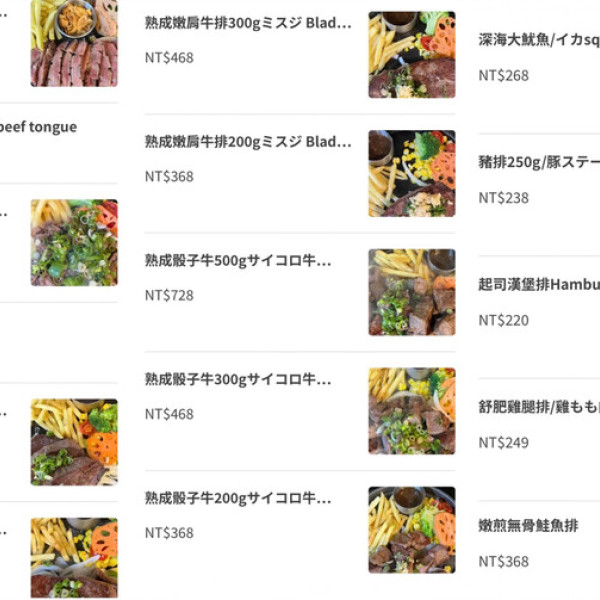600x600 pixels.
Task: View 熟成骰子牛200g NT$368 item
Action: tap(238, 499)
